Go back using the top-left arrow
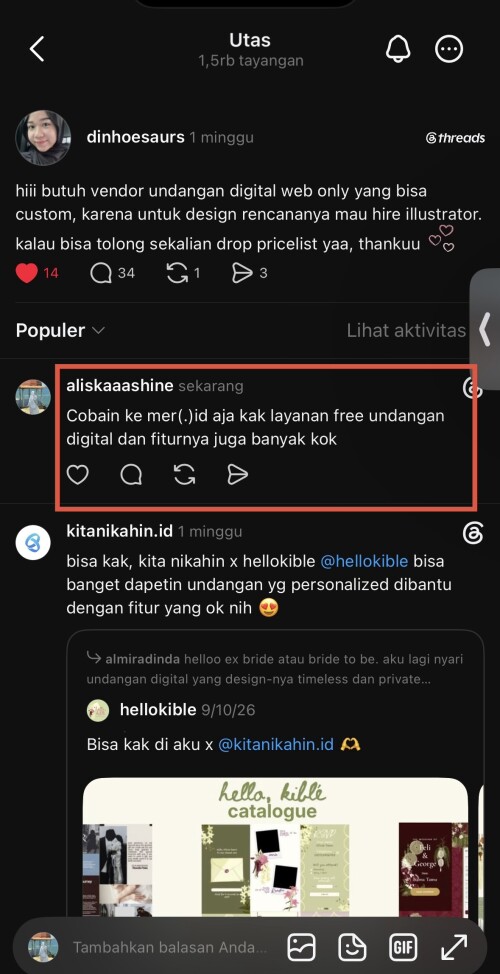This screenshot has height=974, width=500. click(37, 48)
